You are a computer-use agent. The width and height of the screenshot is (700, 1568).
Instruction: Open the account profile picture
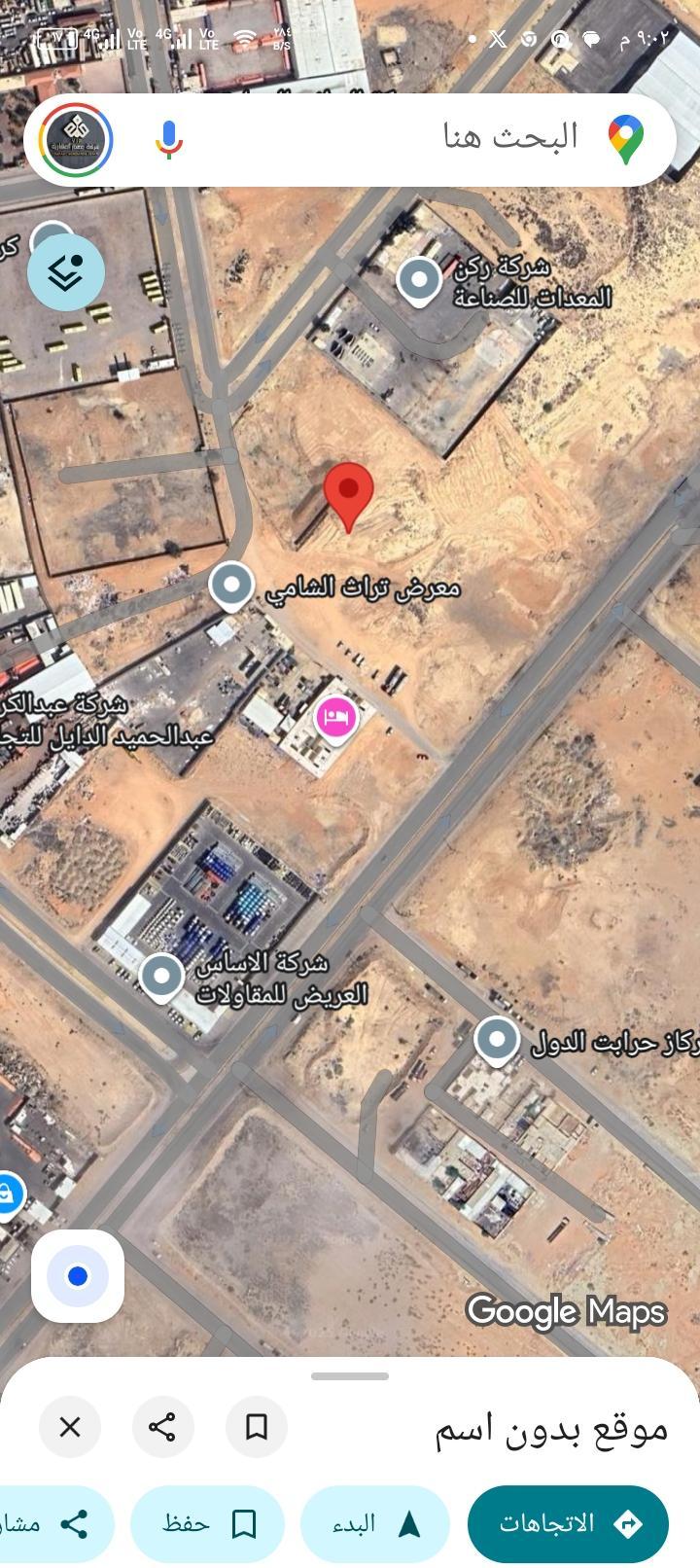[76, 139]
